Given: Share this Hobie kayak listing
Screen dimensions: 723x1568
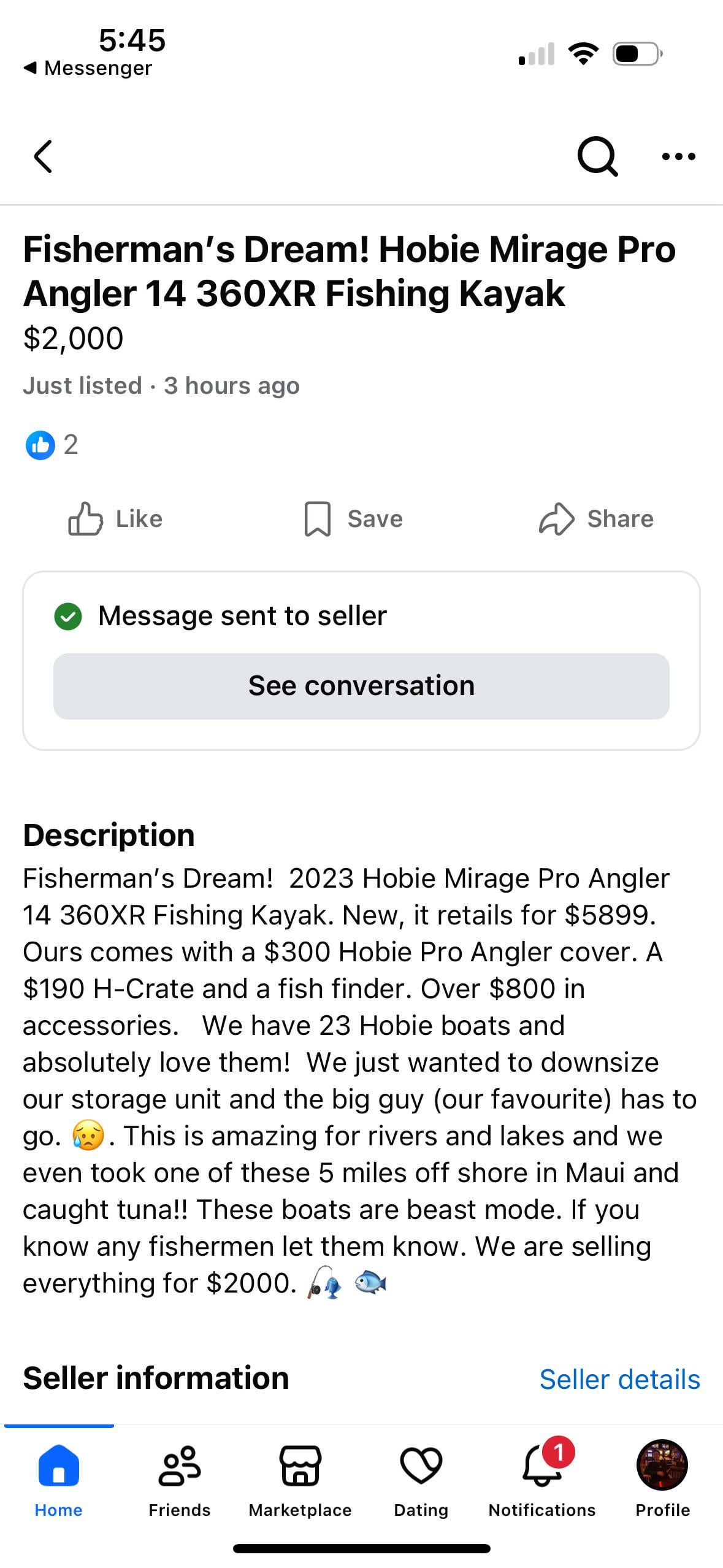Looking at the screenshot, I should pyautogui.click(x=596, y=519).
